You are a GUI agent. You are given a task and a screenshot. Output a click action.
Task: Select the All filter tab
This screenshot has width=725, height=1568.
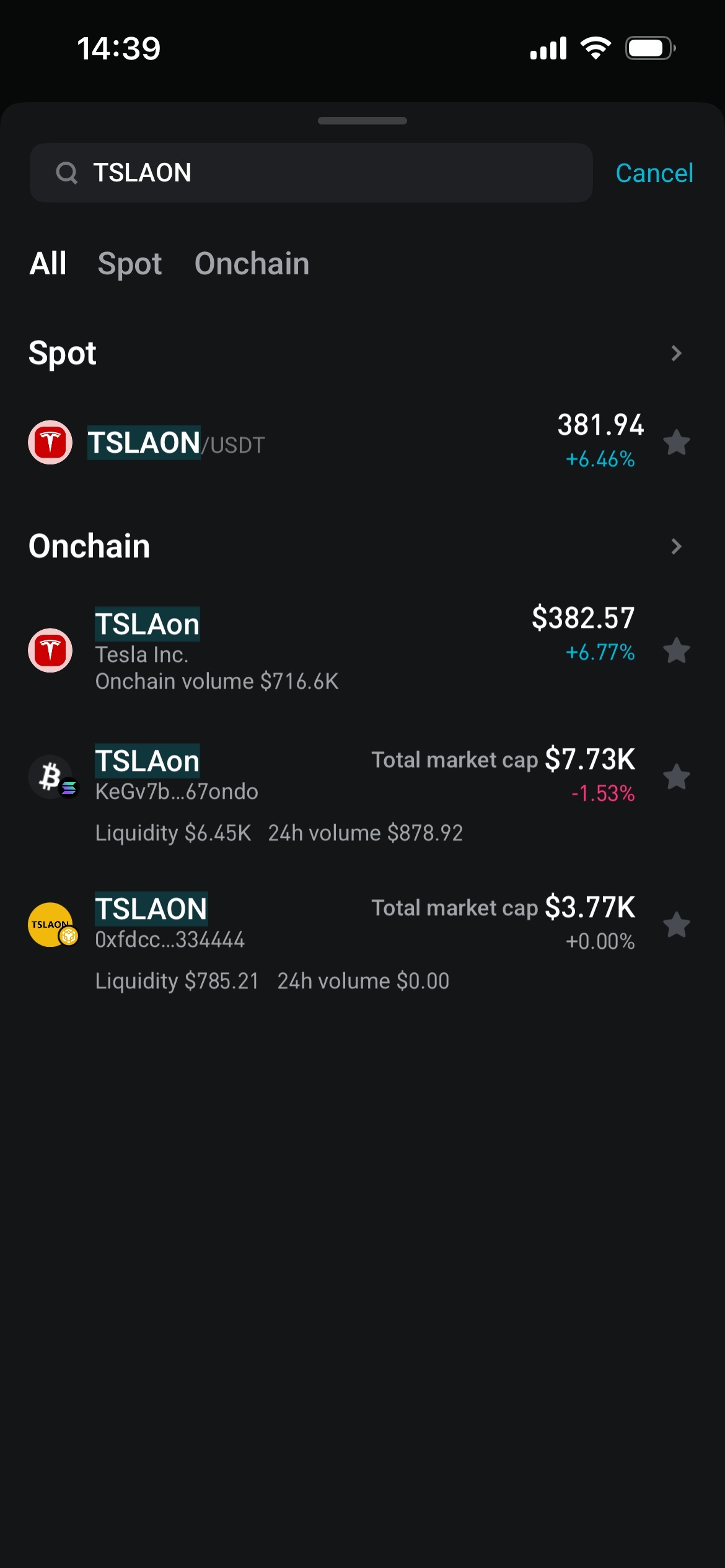(48, 263)
